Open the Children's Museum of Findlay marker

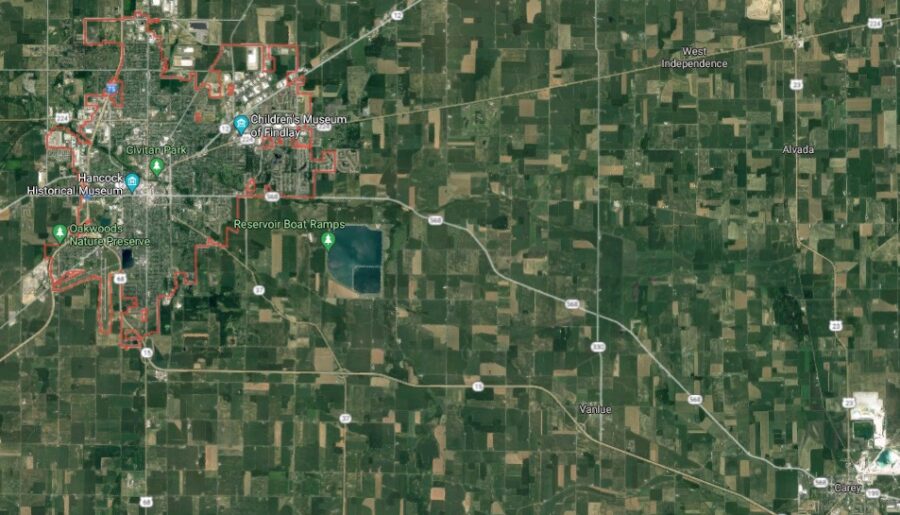[x=240, y=124]
